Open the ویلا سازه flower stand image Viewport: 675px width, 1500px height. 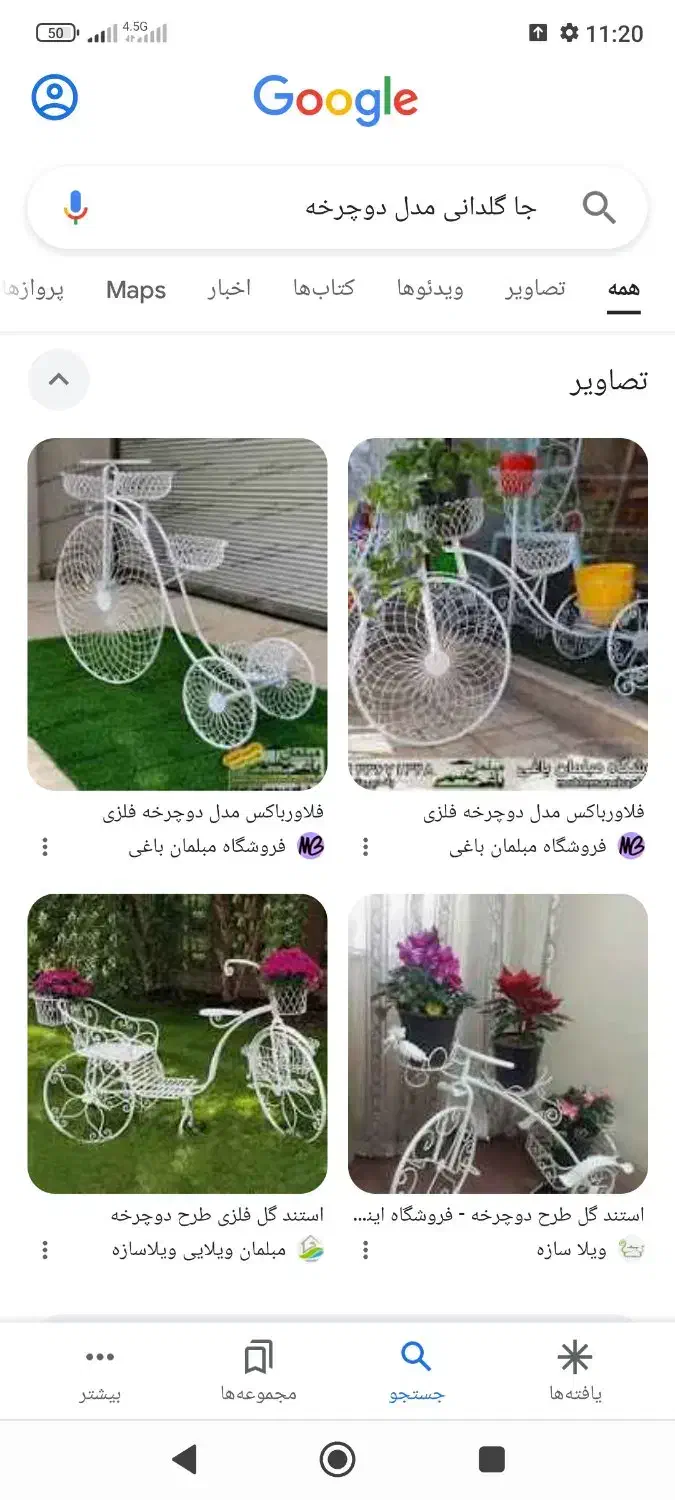click(x=498, y=1043)
